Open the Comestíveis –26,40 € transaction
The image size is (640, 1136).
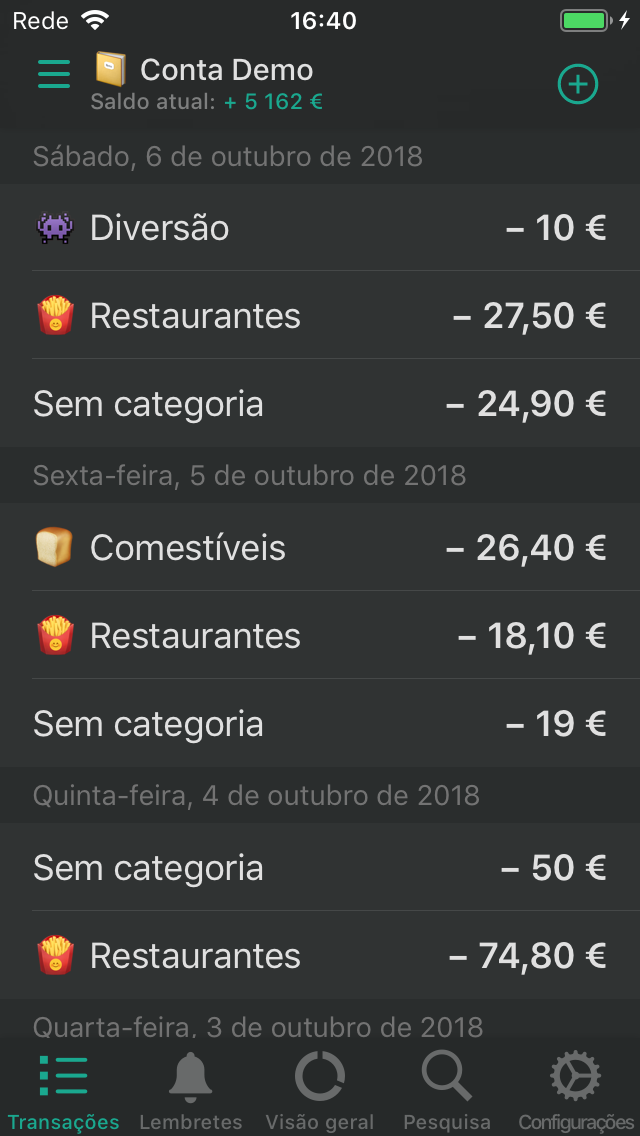(320, 548)
